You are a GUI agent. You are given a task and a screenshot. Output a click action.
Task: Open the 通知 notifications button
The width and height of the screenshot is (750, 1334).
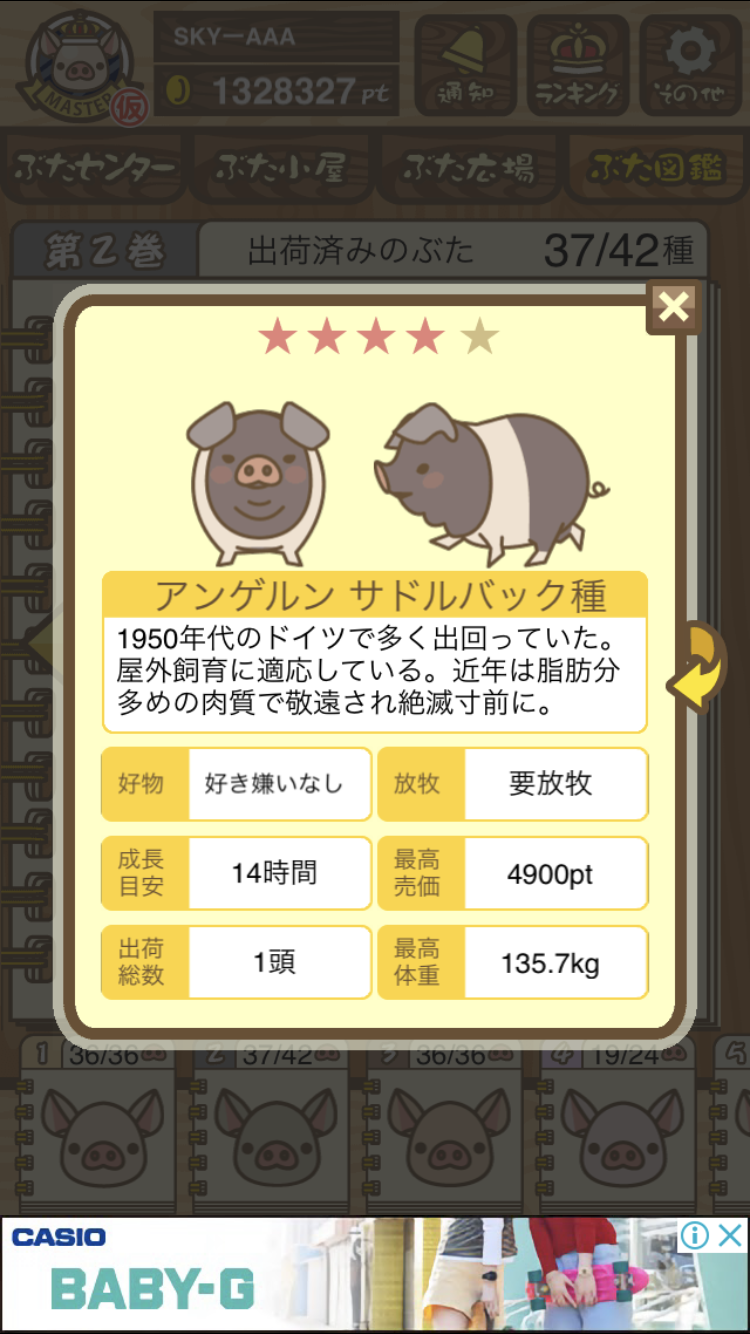click(465, 65)
